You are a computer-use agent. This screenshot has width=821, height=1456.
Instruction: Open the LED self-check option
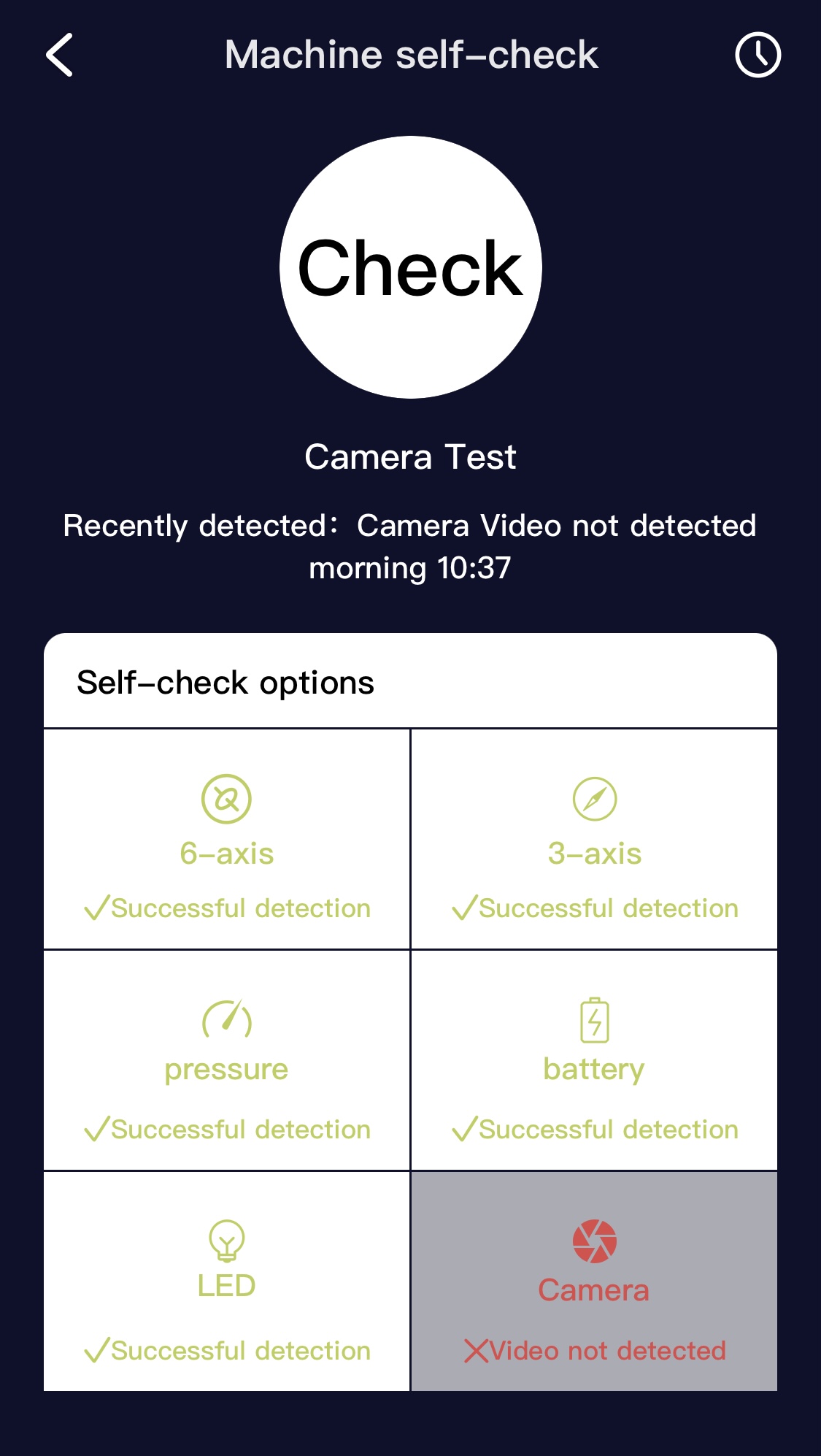click(x=226, y=1281)
